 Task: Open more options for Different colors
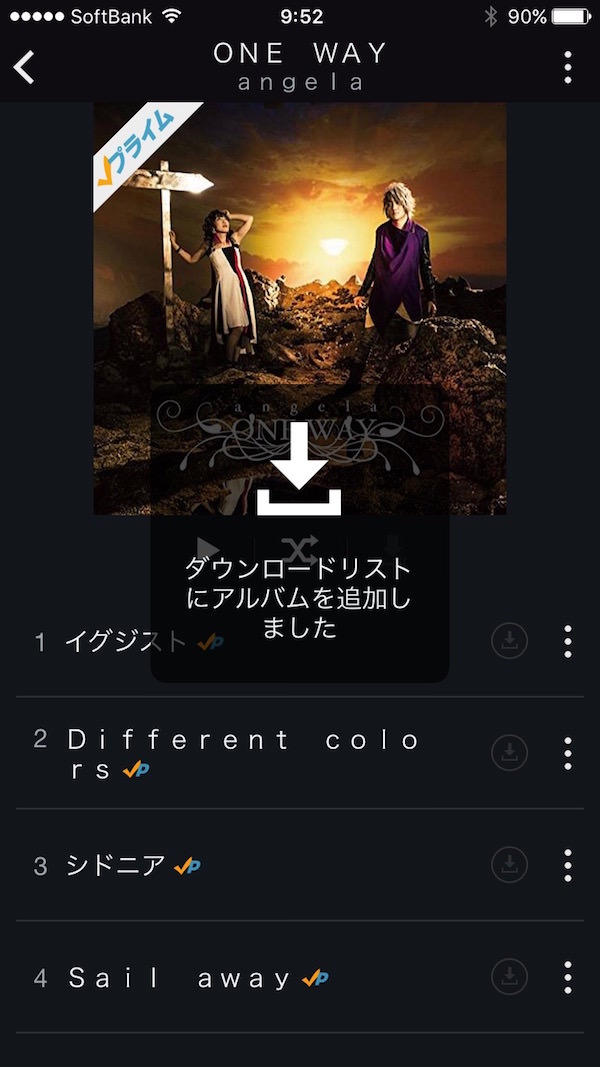click(567, 753)
